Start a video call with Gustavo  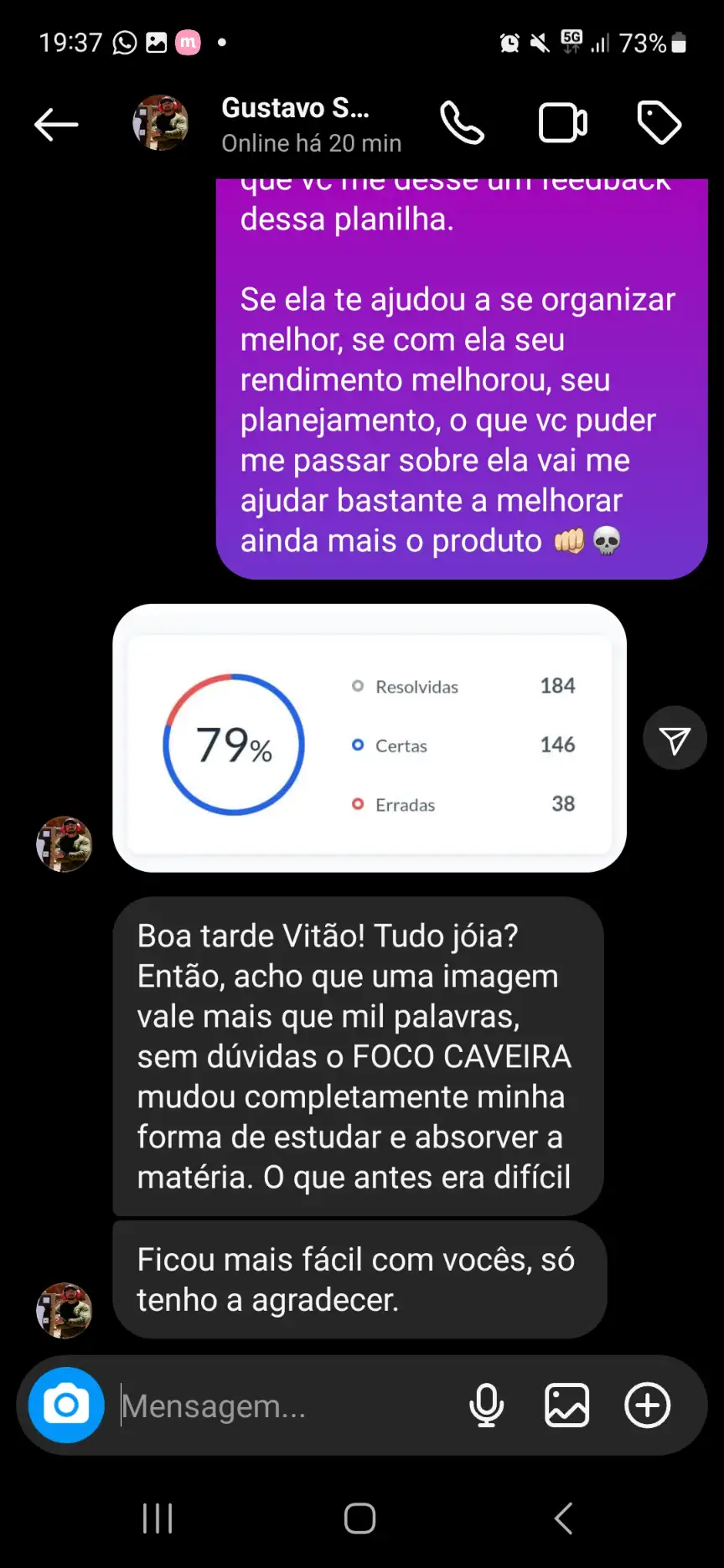(562, 122)
